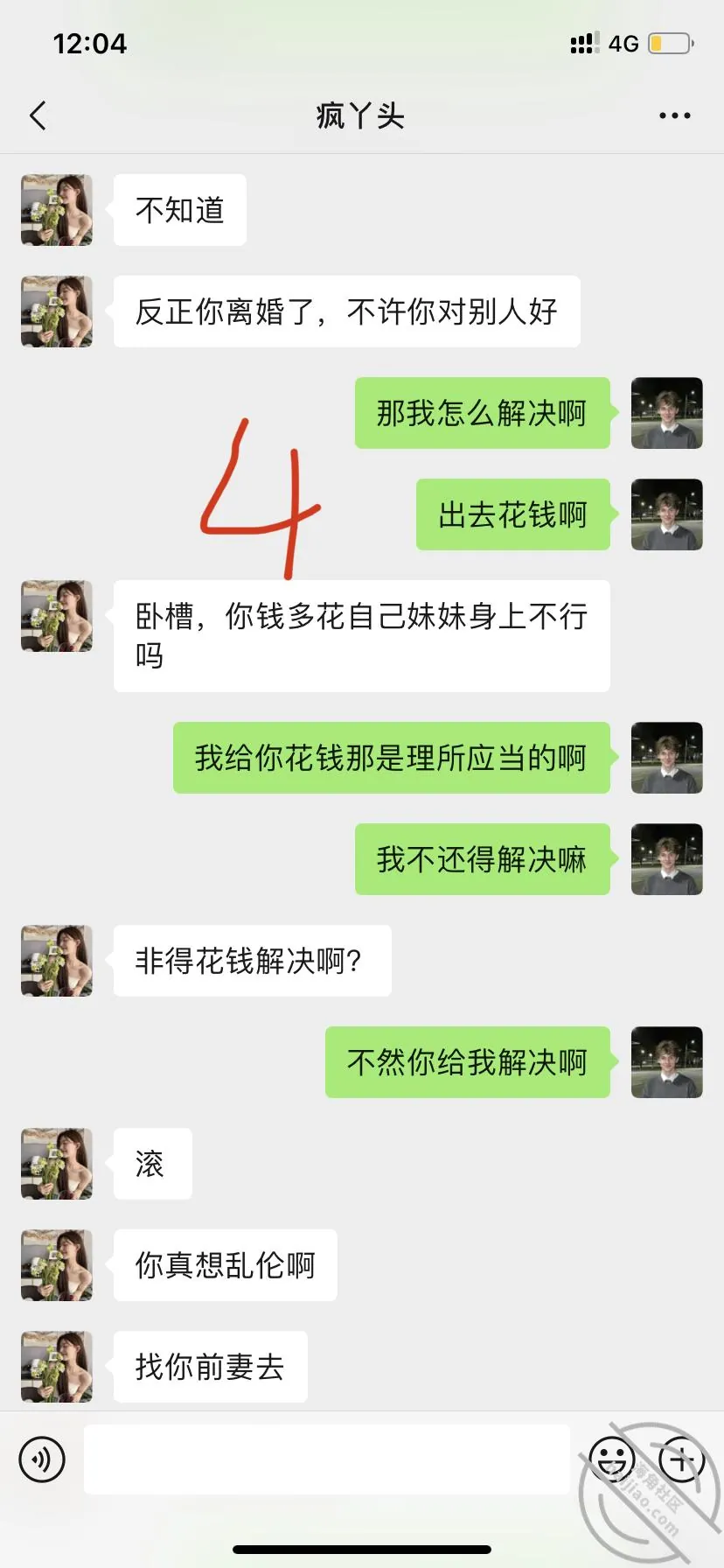Switch to voice input mode
The width and height of the screenshot is (724, 1568).
coord(42,1459)
